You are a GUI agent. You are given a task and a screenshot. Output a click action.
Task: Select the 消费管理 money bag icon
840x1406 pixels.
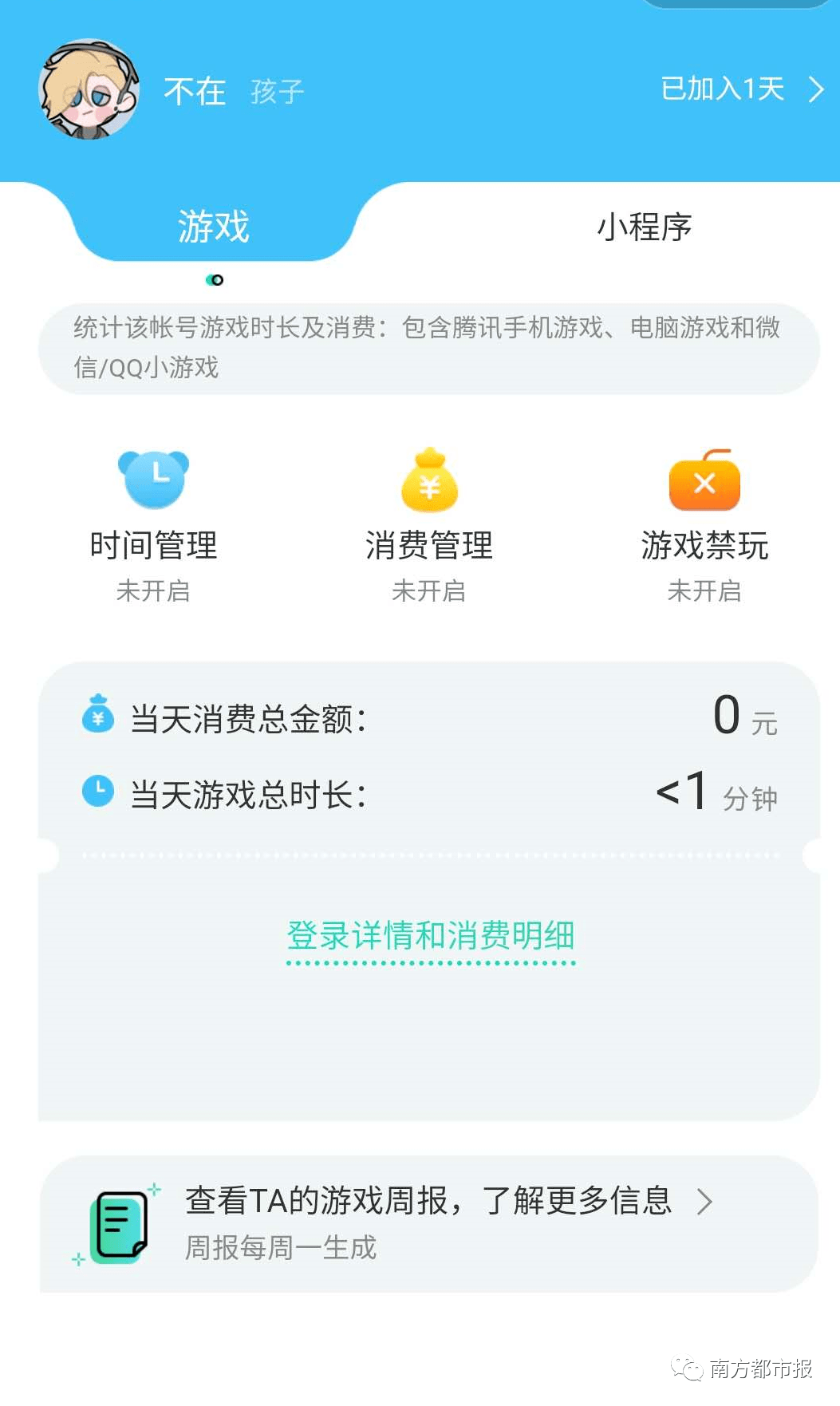tap(428, 479)
